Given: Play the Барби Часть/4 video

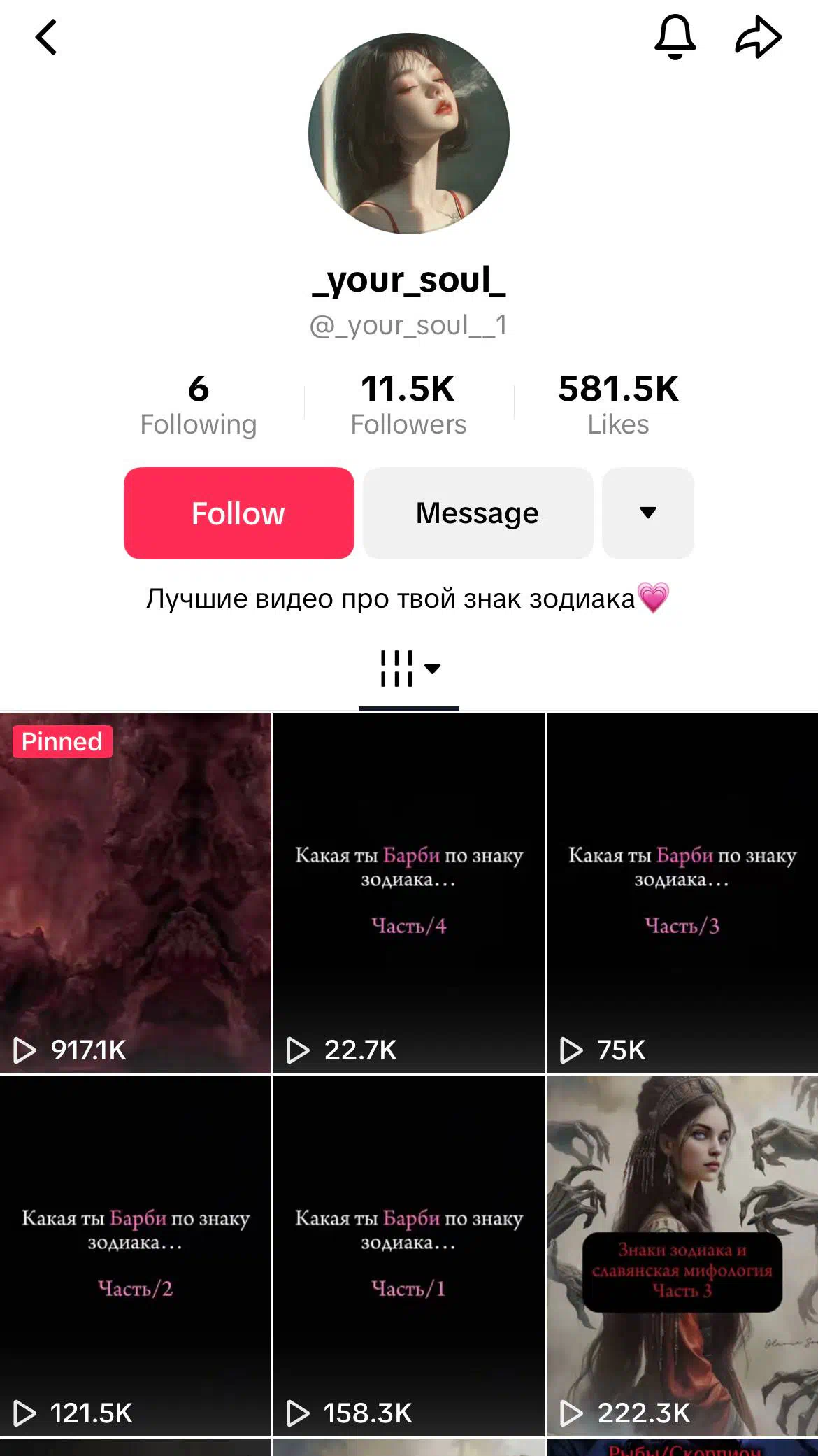Looking at the screenshot, I should click(x=409, y=893).
